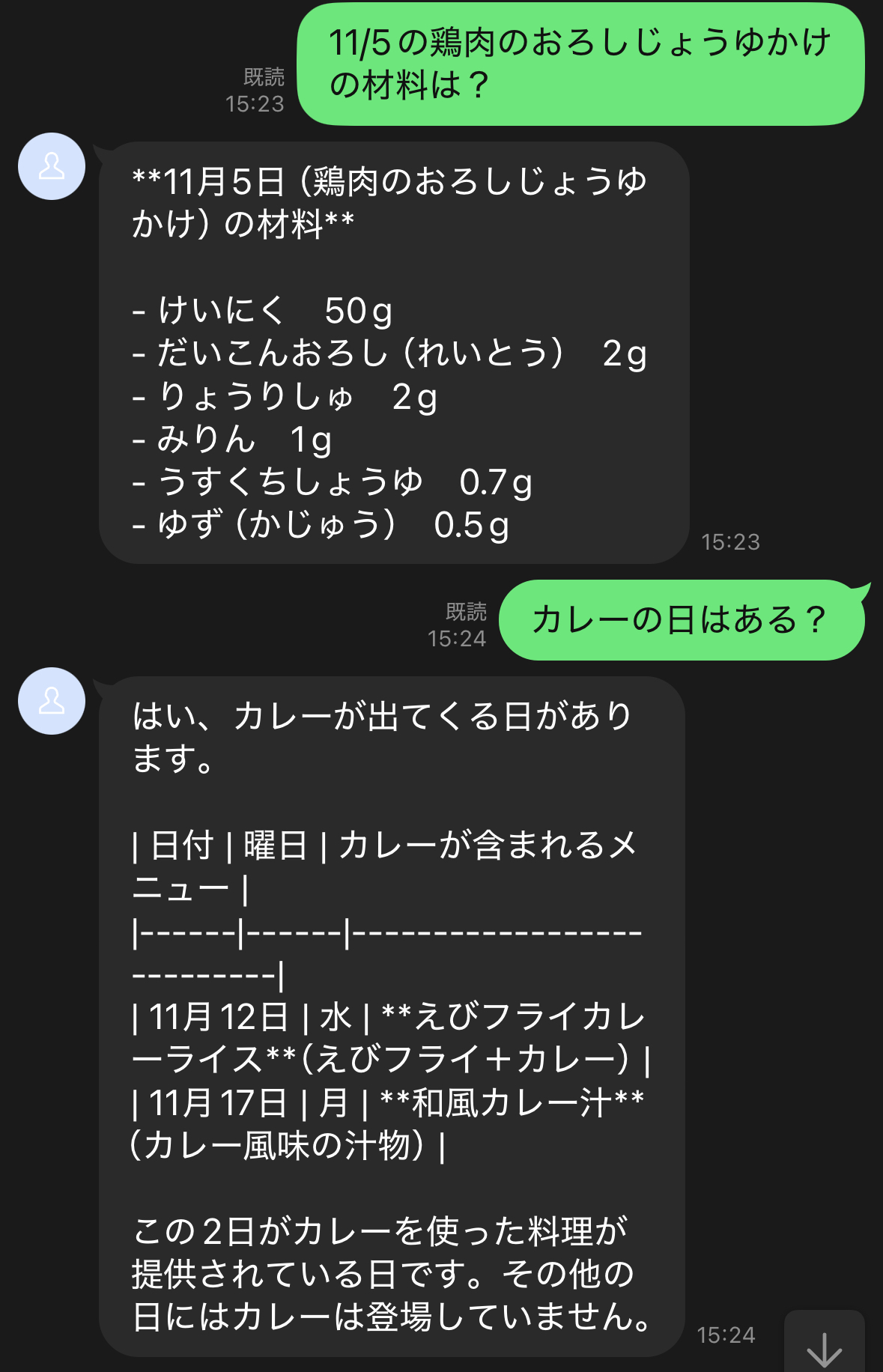The image size is (883, 1372).
Task: Open sender avatar beside the 11月5日 ingredients reply
Action: [x=52, y=166]
